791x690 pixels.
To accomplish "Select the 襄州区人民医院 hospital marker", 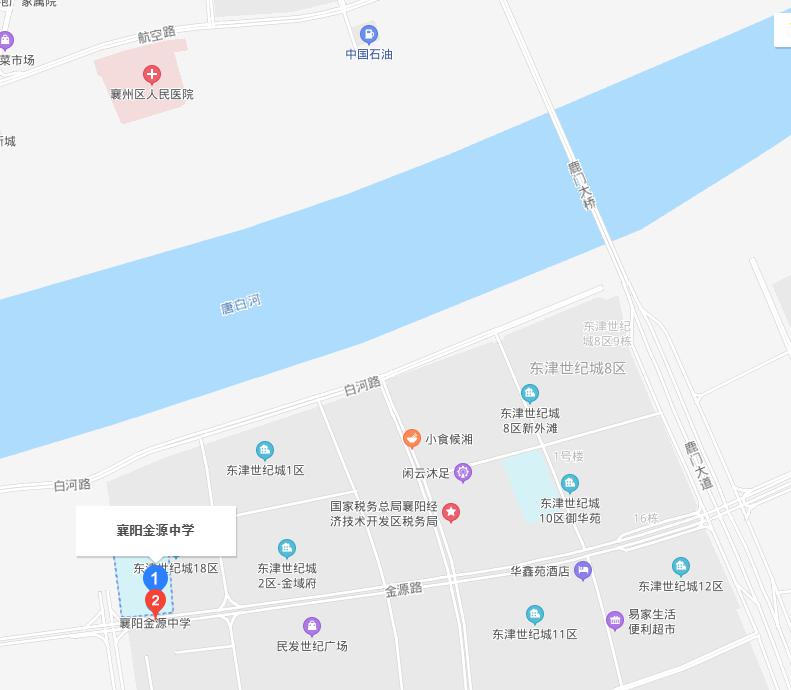I will coord(152,73).
